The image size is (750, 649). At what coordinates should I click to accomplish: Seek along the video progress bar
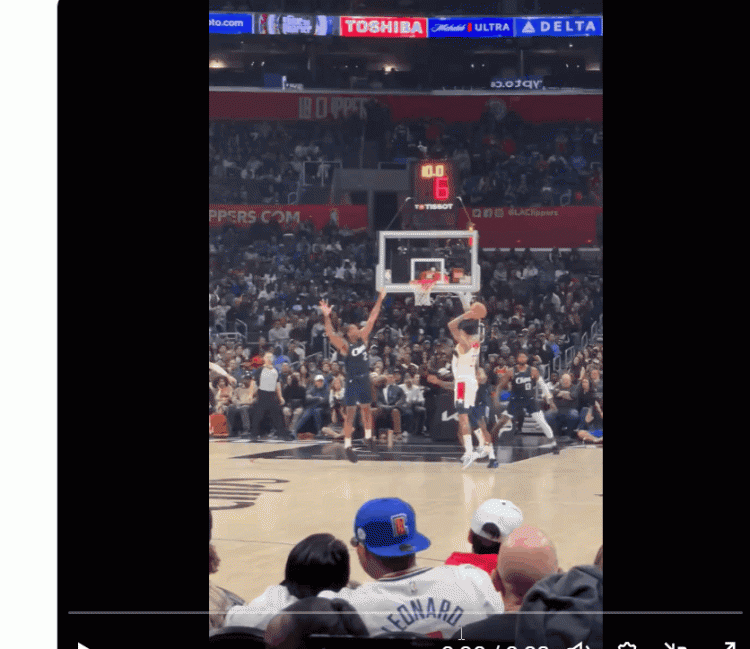[405, 612]
